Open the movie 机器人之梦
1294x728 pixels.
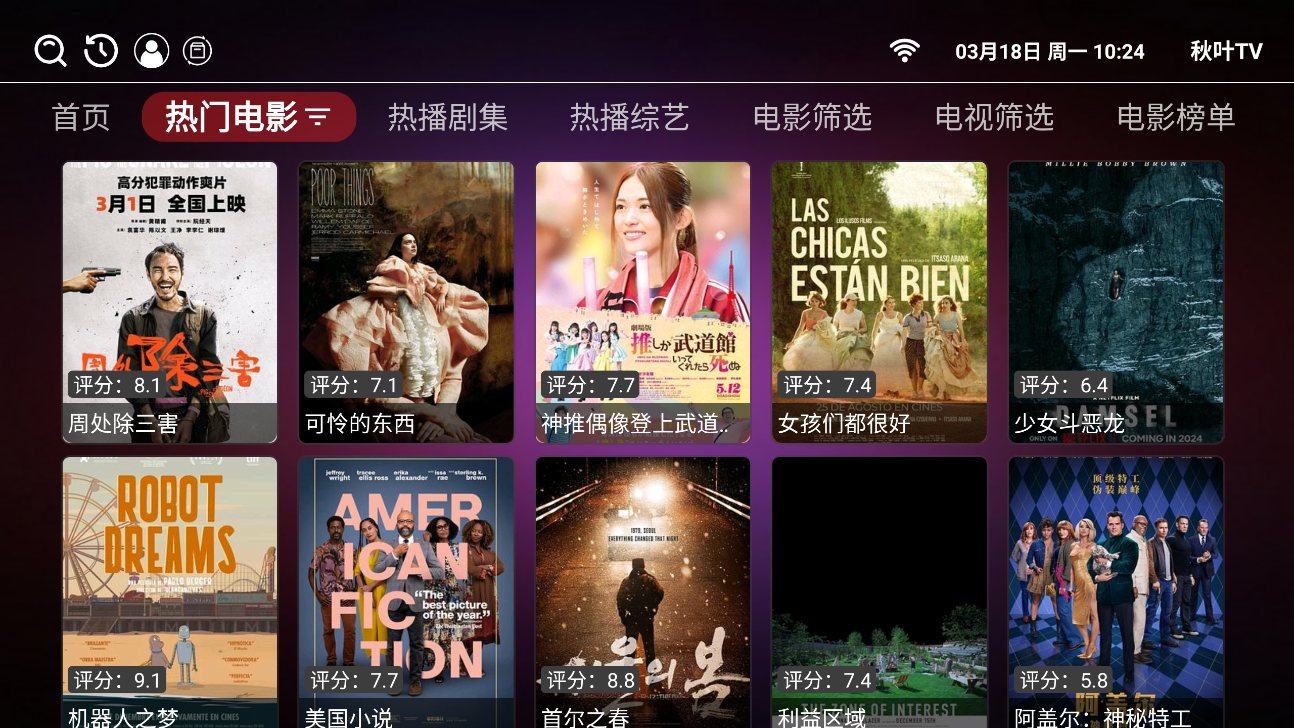point(170,592)
